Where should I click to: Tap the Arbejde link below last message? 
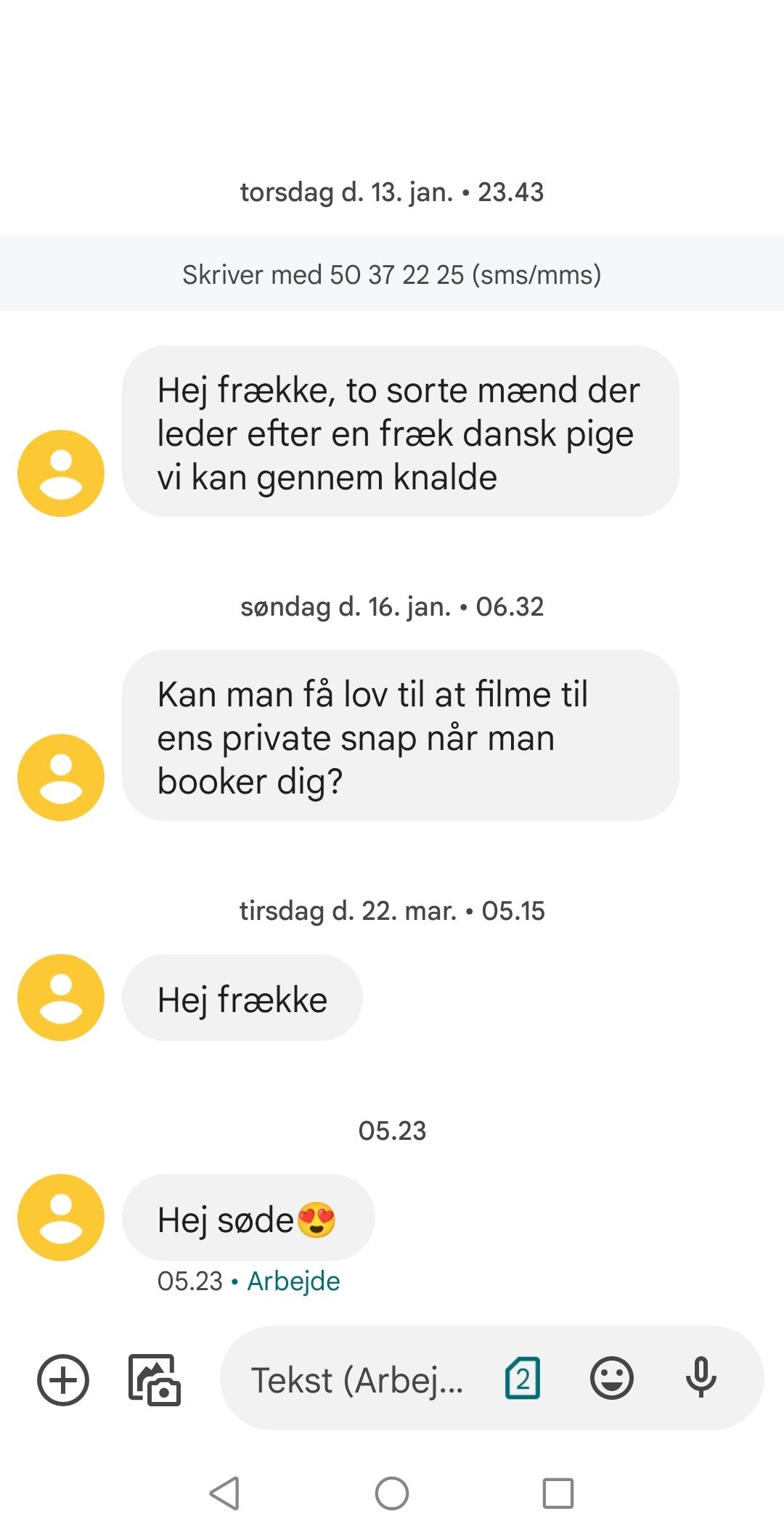[x=293, y=1281]
